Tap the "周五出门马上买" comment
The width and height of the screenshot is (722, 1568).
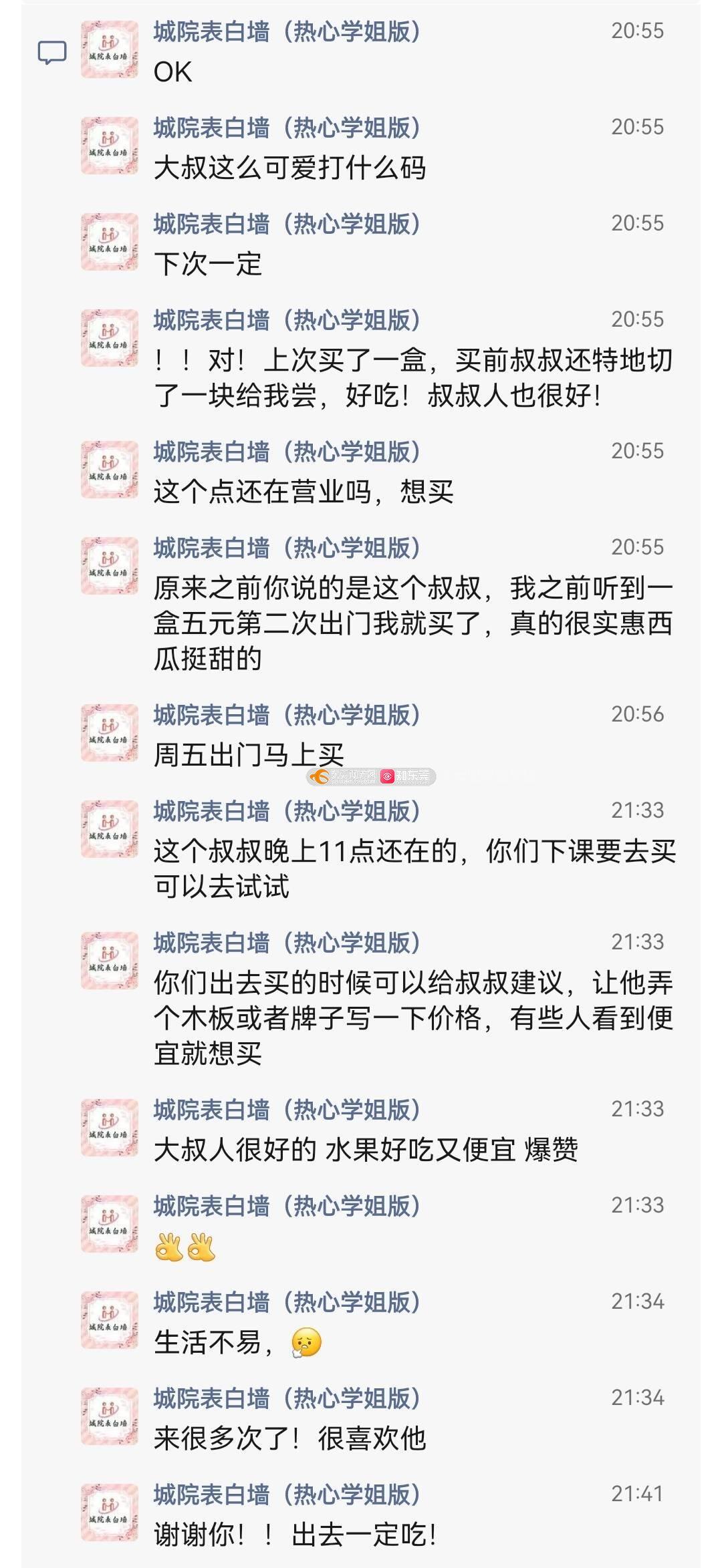tap(249, 755)
